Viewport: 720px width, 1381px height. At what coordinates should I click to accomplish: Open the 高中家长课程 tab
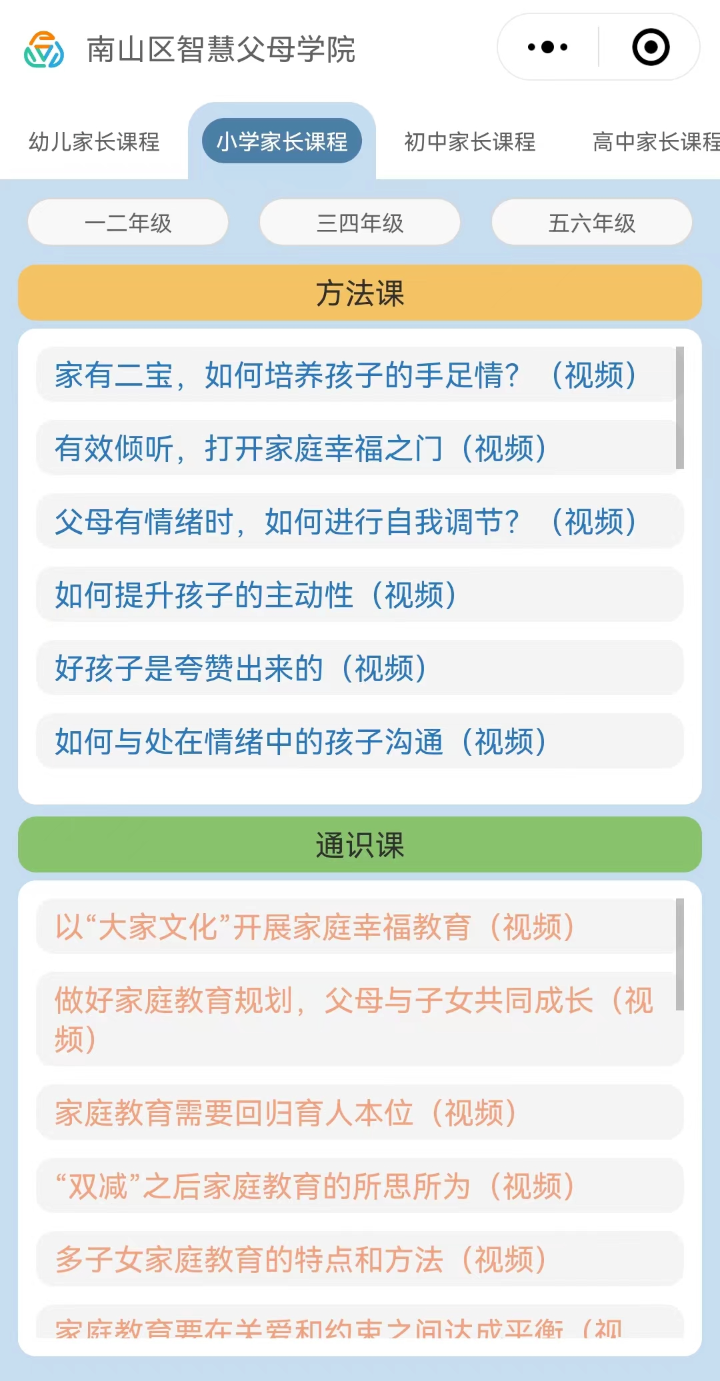(660, 142)
